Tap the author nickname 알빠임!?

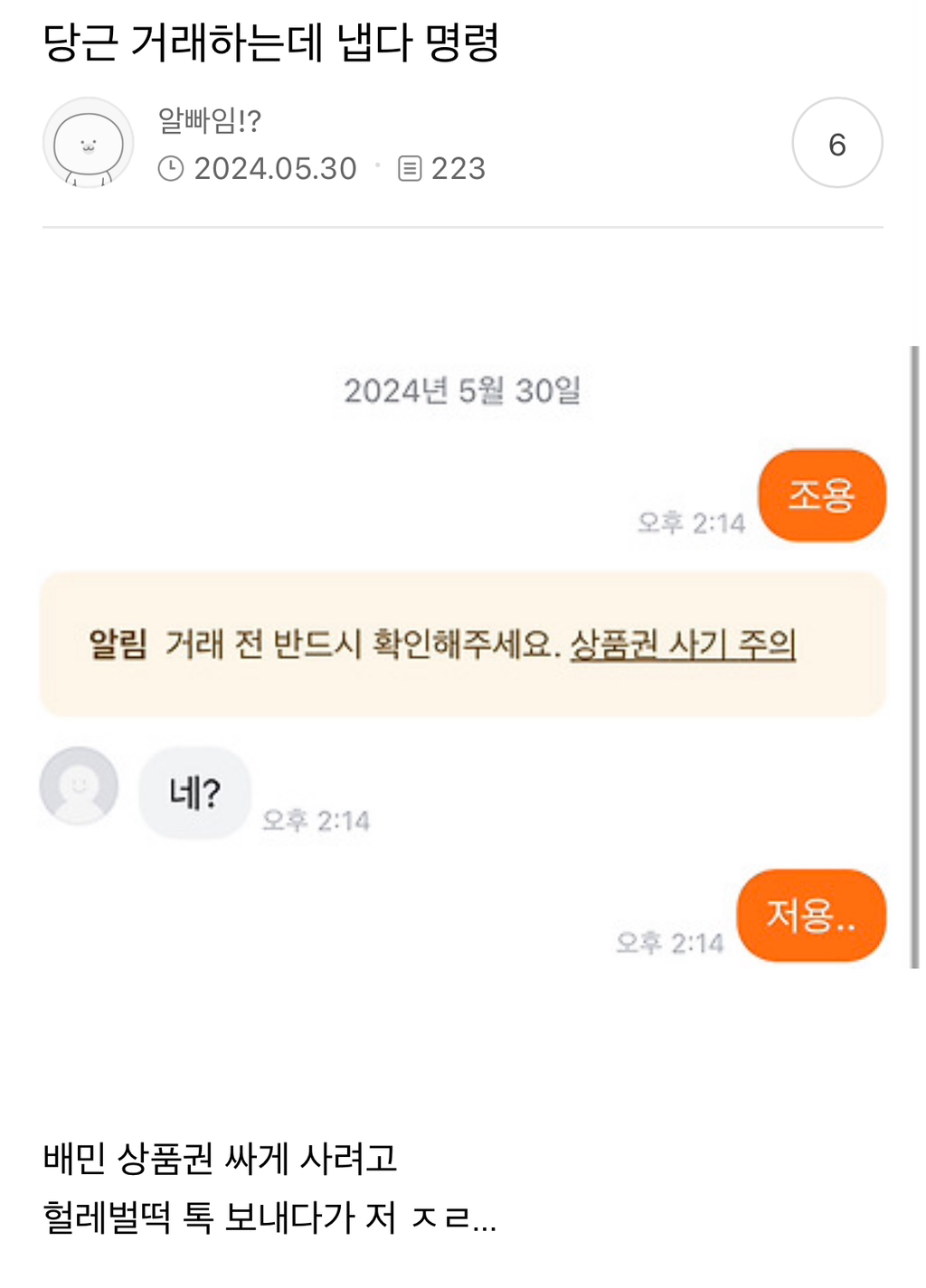coord(209,120)
